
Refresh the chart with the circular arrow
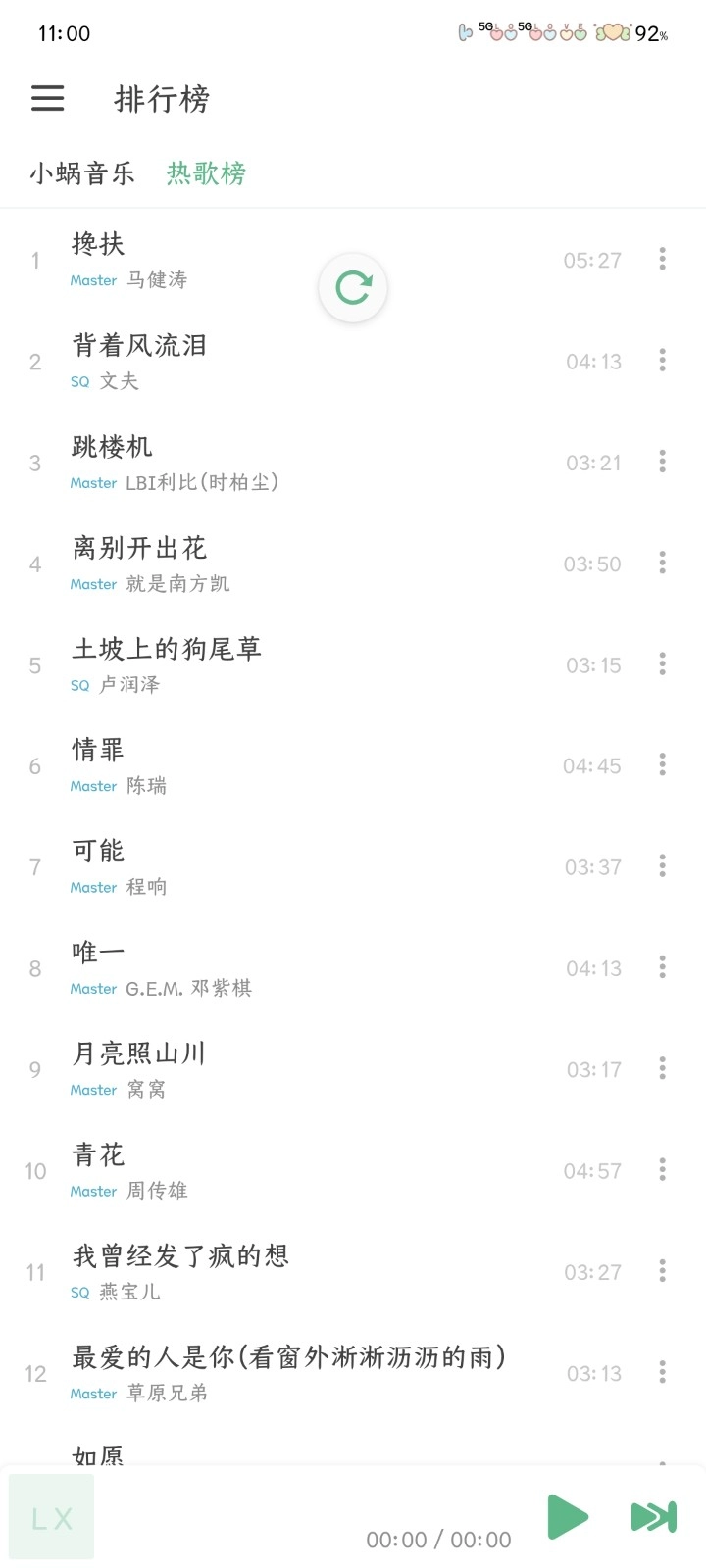click(x=353, y=287)
